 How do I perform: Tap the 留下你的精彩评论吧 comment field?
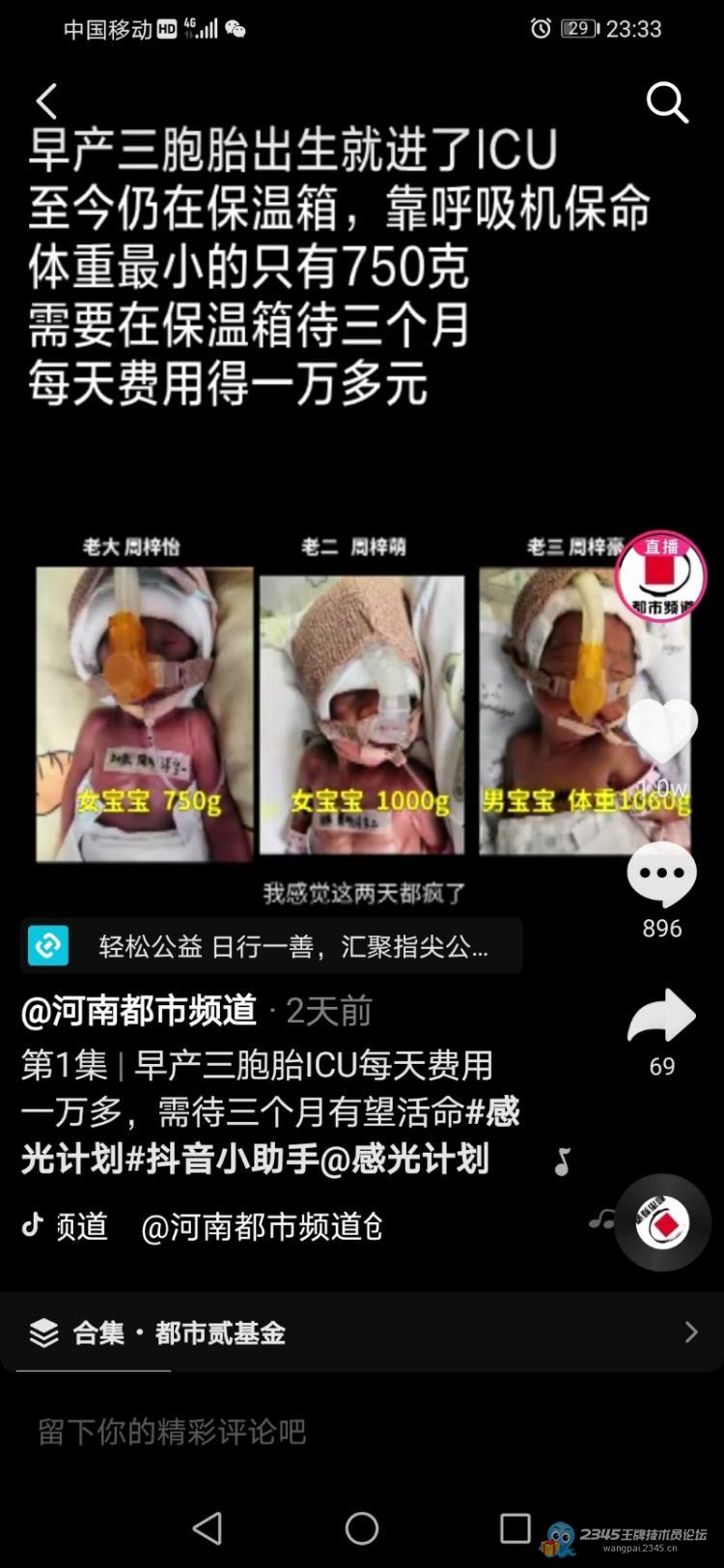pos(290,1431)
